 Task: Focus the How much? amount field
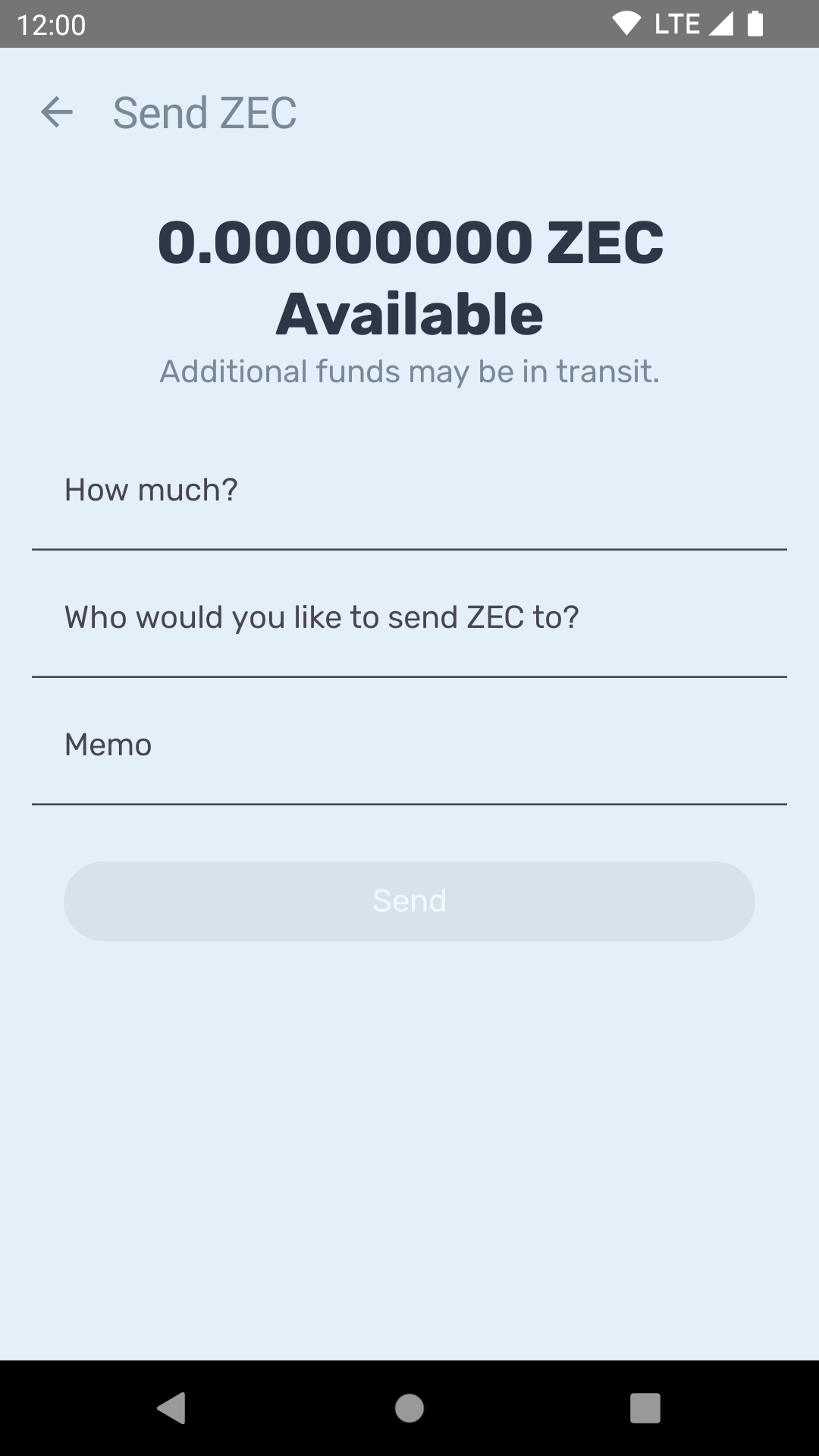(x=409, y=500)
